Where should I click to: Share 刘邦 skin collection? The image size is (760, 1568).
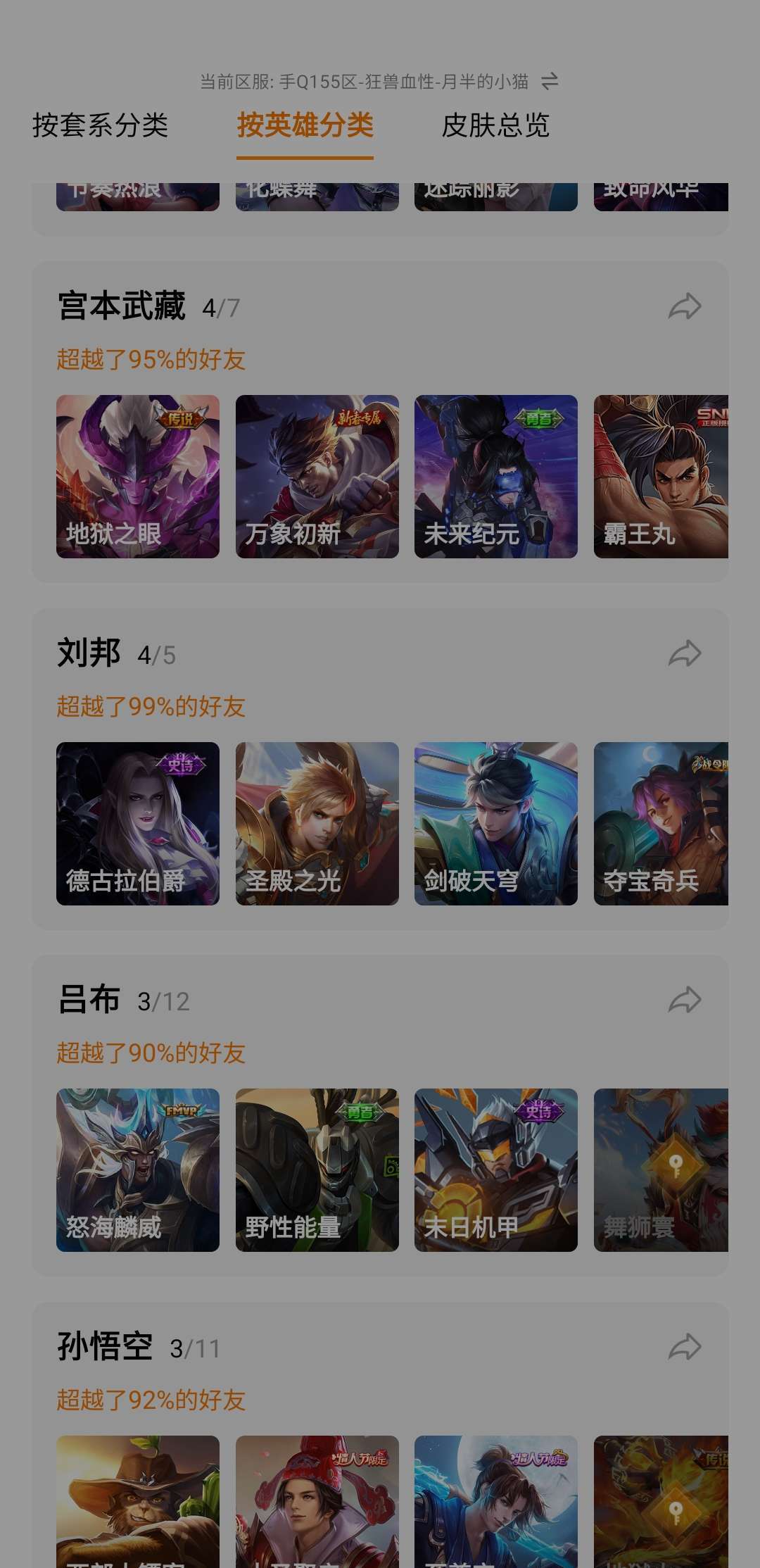point(684,653)
